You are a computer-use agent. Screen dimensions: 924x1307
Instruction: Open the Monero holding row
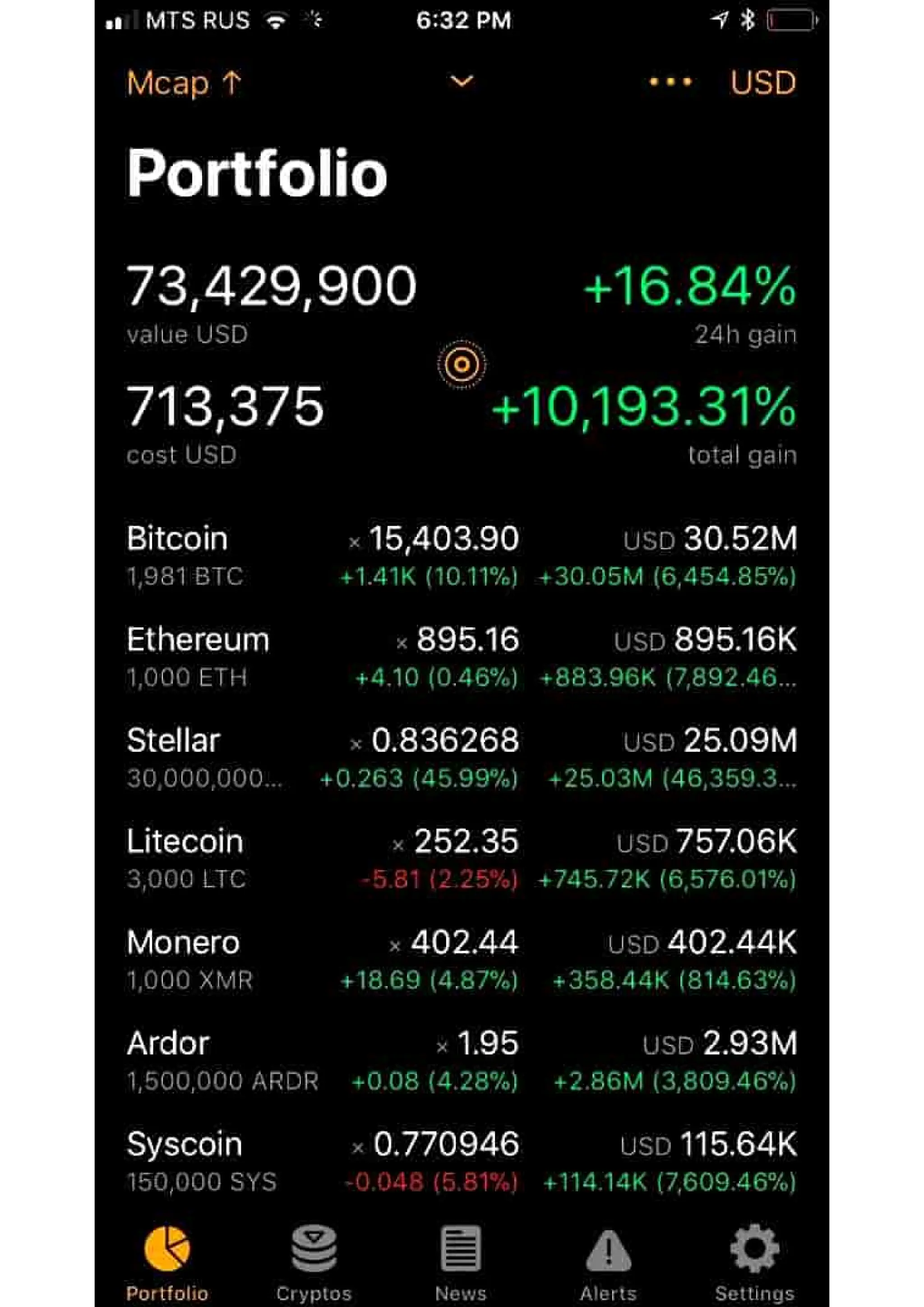point(461,960)
